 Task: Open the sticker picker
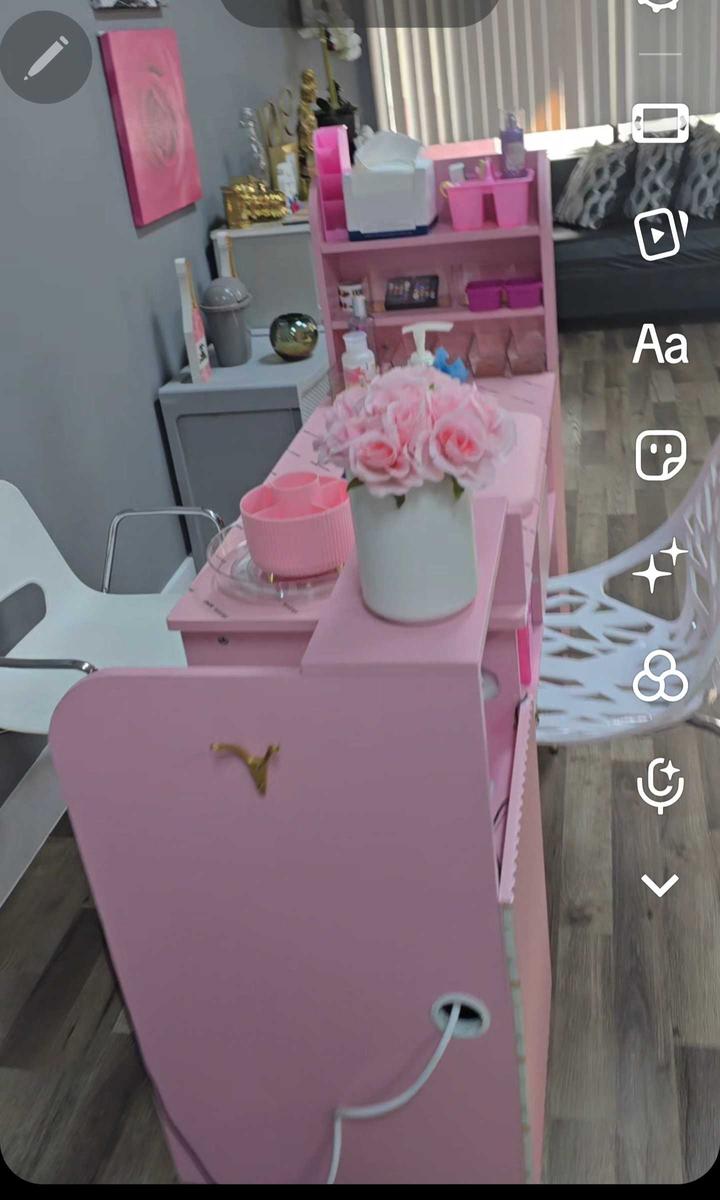tap(661, 456)
